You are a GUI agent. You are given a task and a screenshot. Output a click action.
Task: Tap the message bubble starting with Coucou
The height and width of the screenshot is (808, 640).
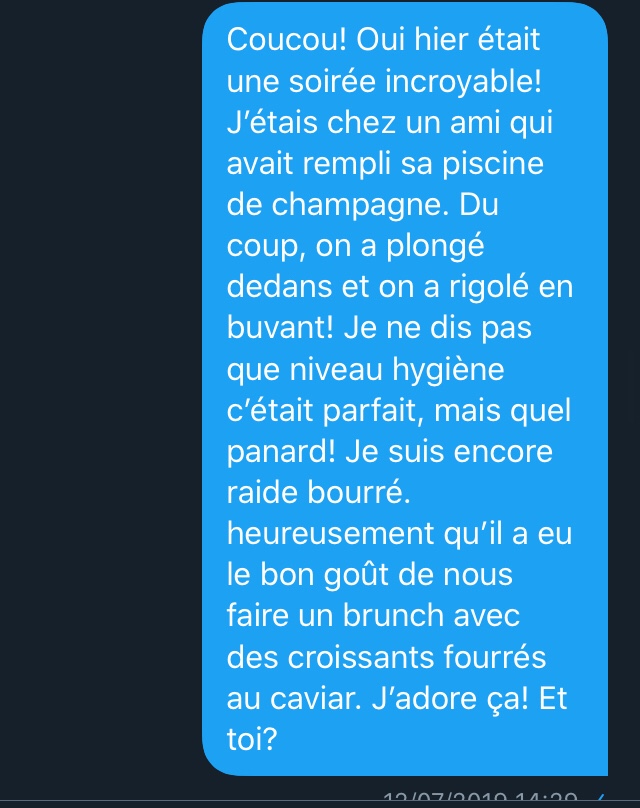pos(404,388)
